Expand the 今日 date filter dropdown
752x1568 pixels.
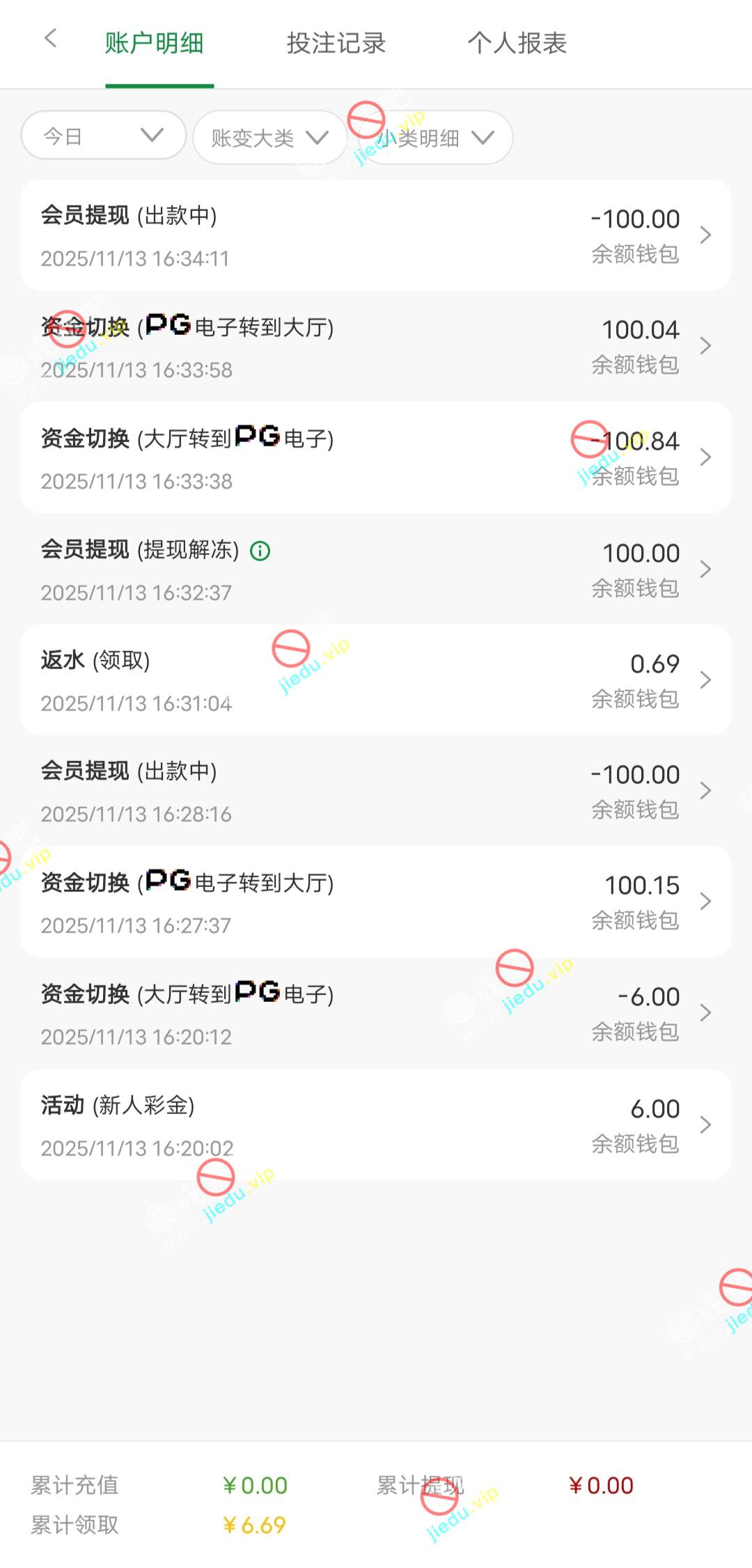pos(103,136)
